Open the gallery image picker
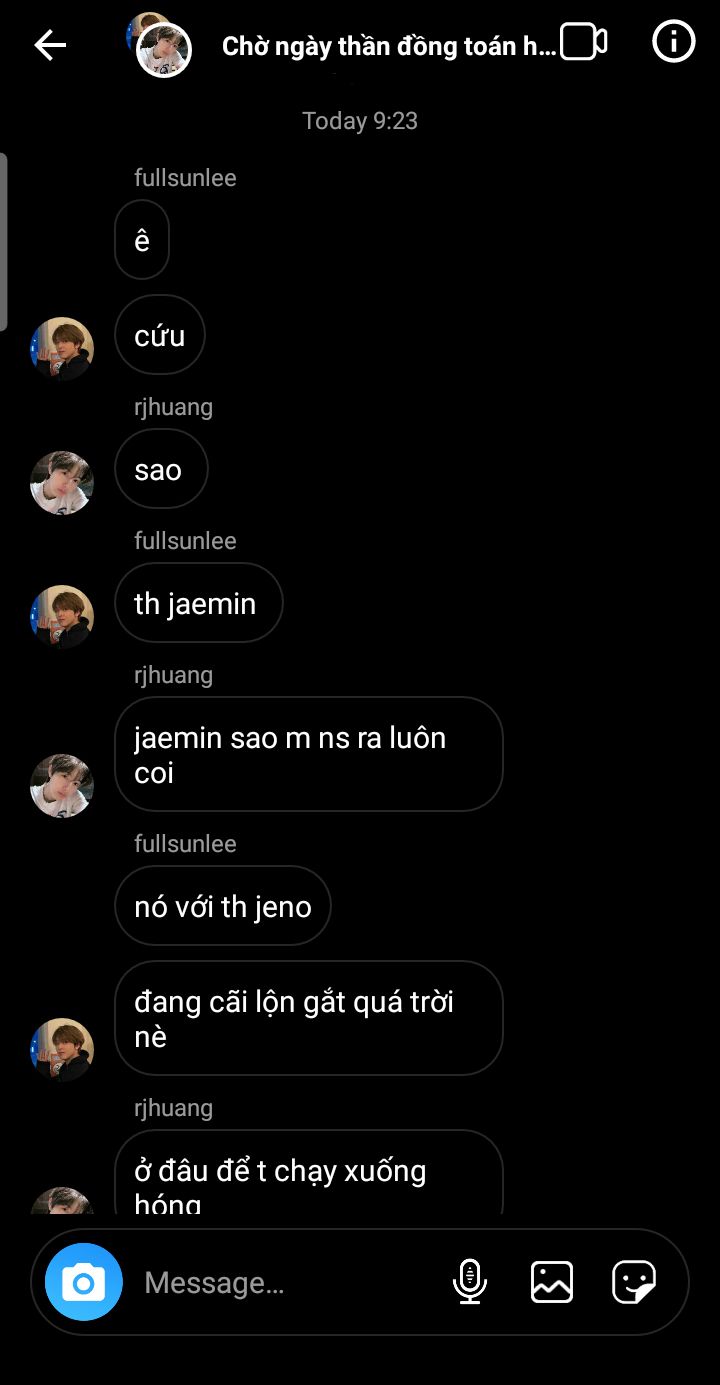The height and width of the screenshot is (1385, 720). pyautogui.click(x=552, y=1282)
